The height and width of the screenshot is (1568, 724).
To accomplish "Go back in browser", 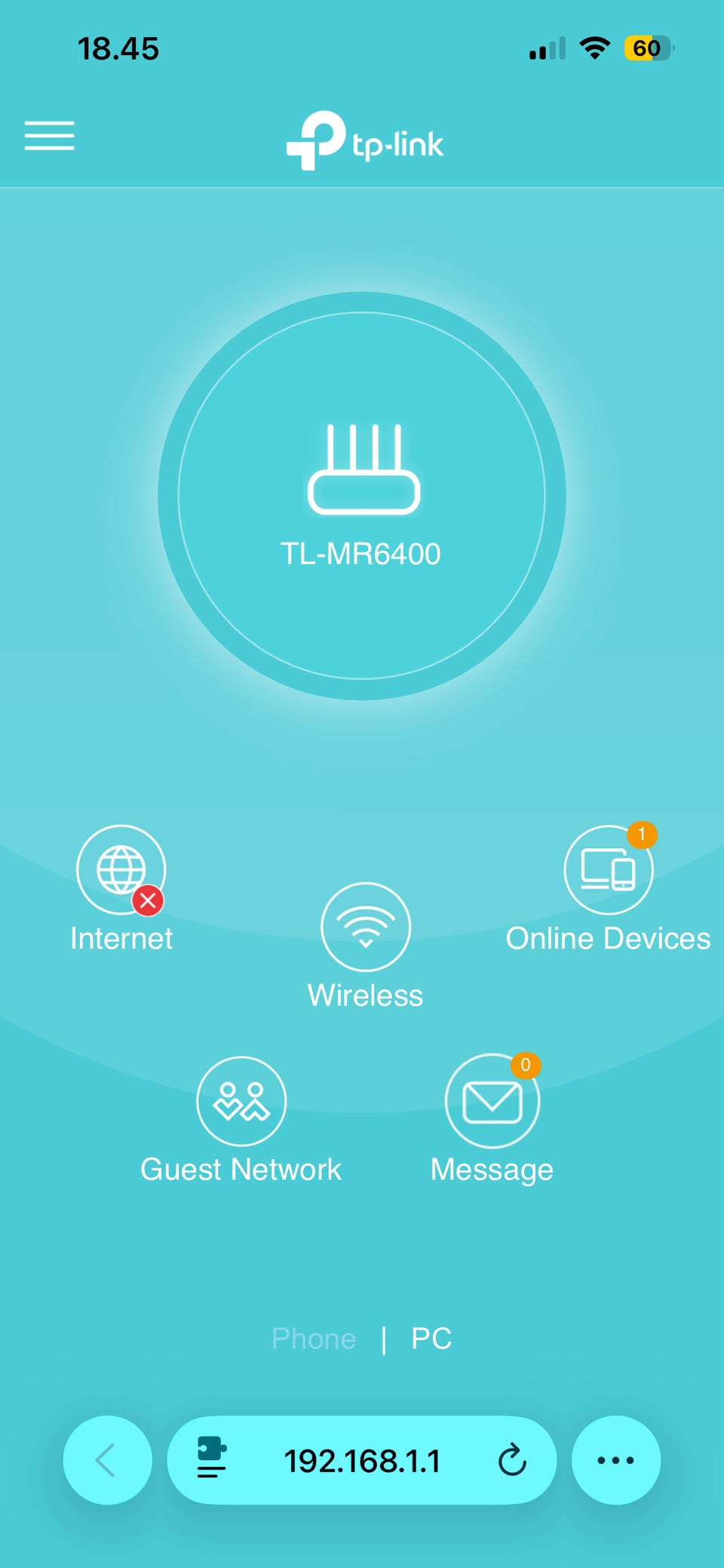I will [107, 1460].
